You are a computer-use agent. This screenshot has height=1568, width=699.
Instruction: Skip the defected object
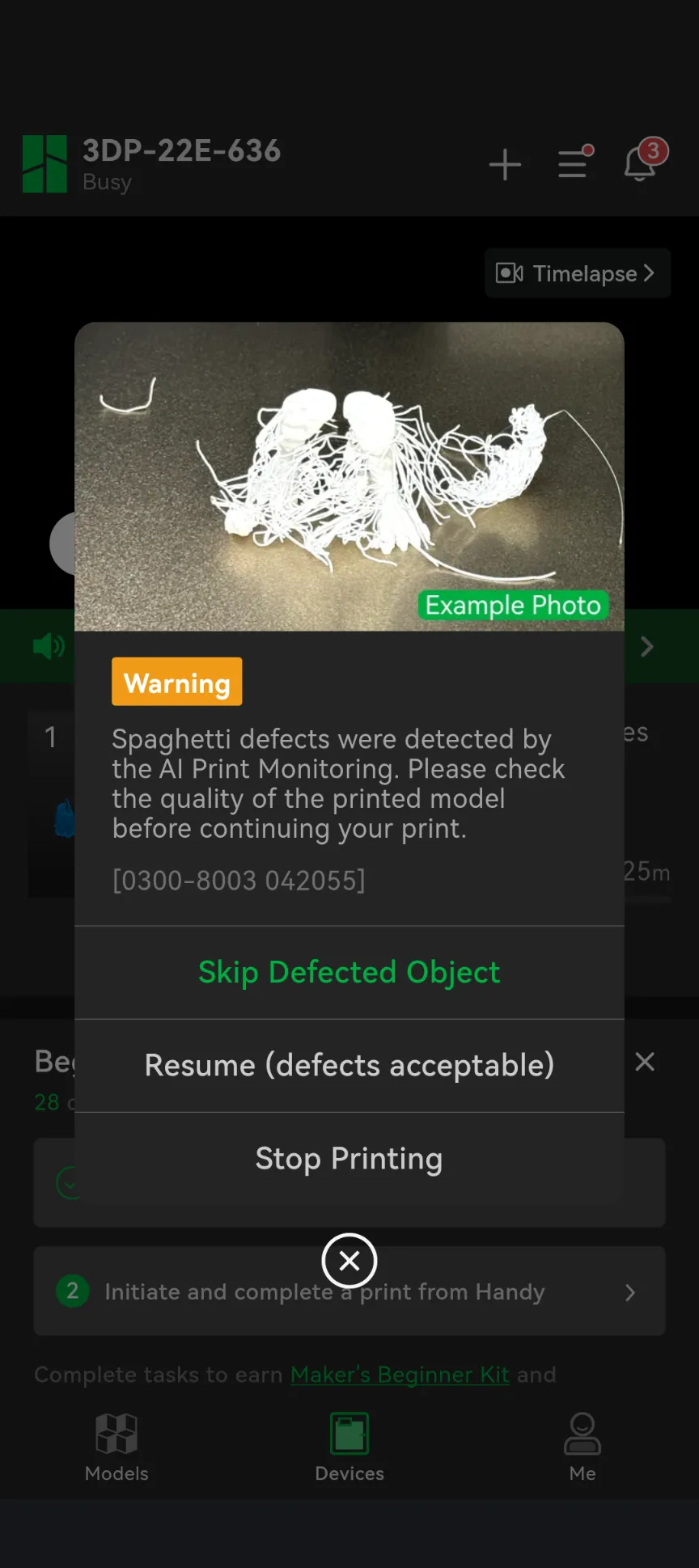[x=349, y=972]
